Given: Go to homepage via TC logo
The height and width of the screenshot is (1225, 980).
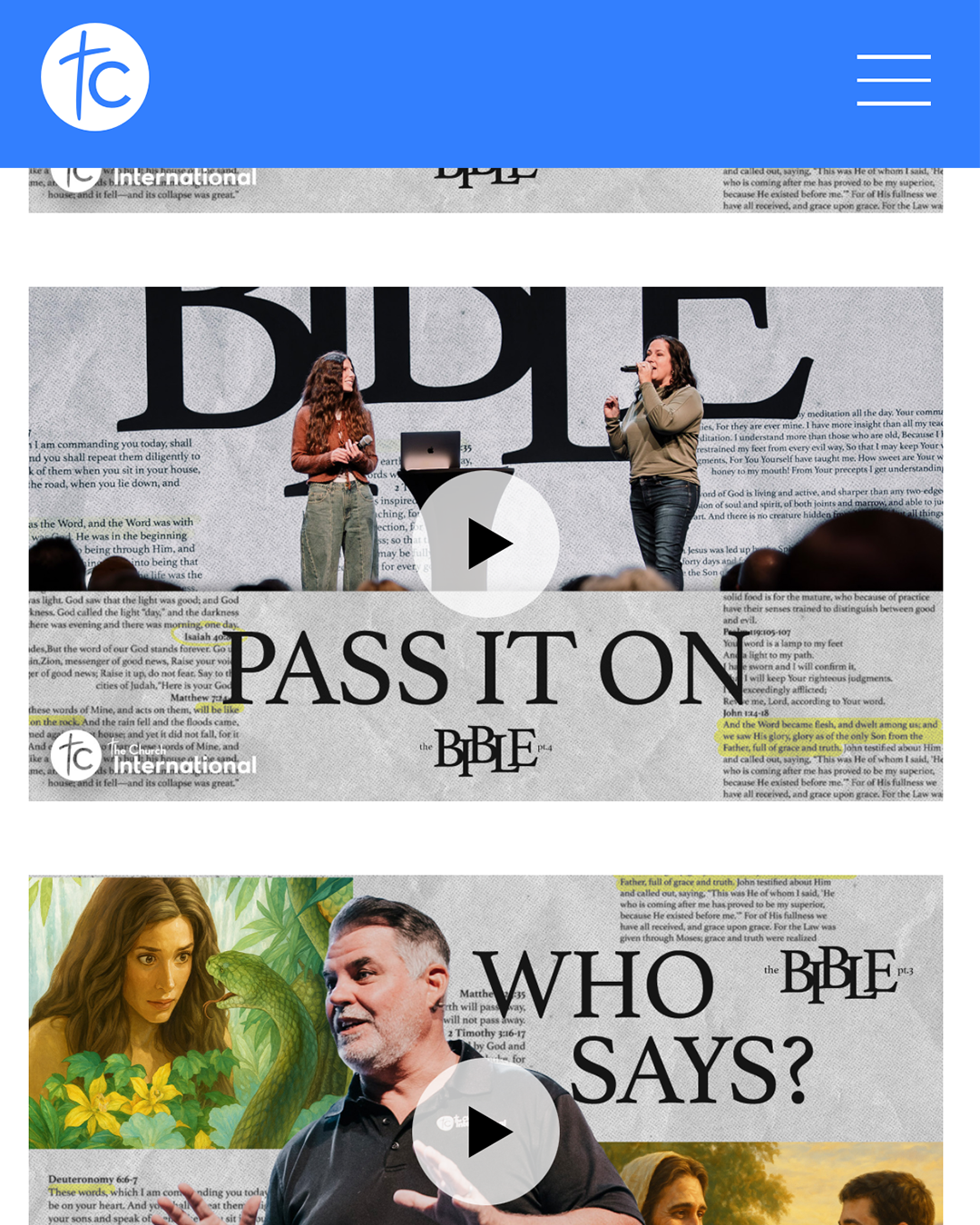Looking at the screenshot, I should coord(95,77).
